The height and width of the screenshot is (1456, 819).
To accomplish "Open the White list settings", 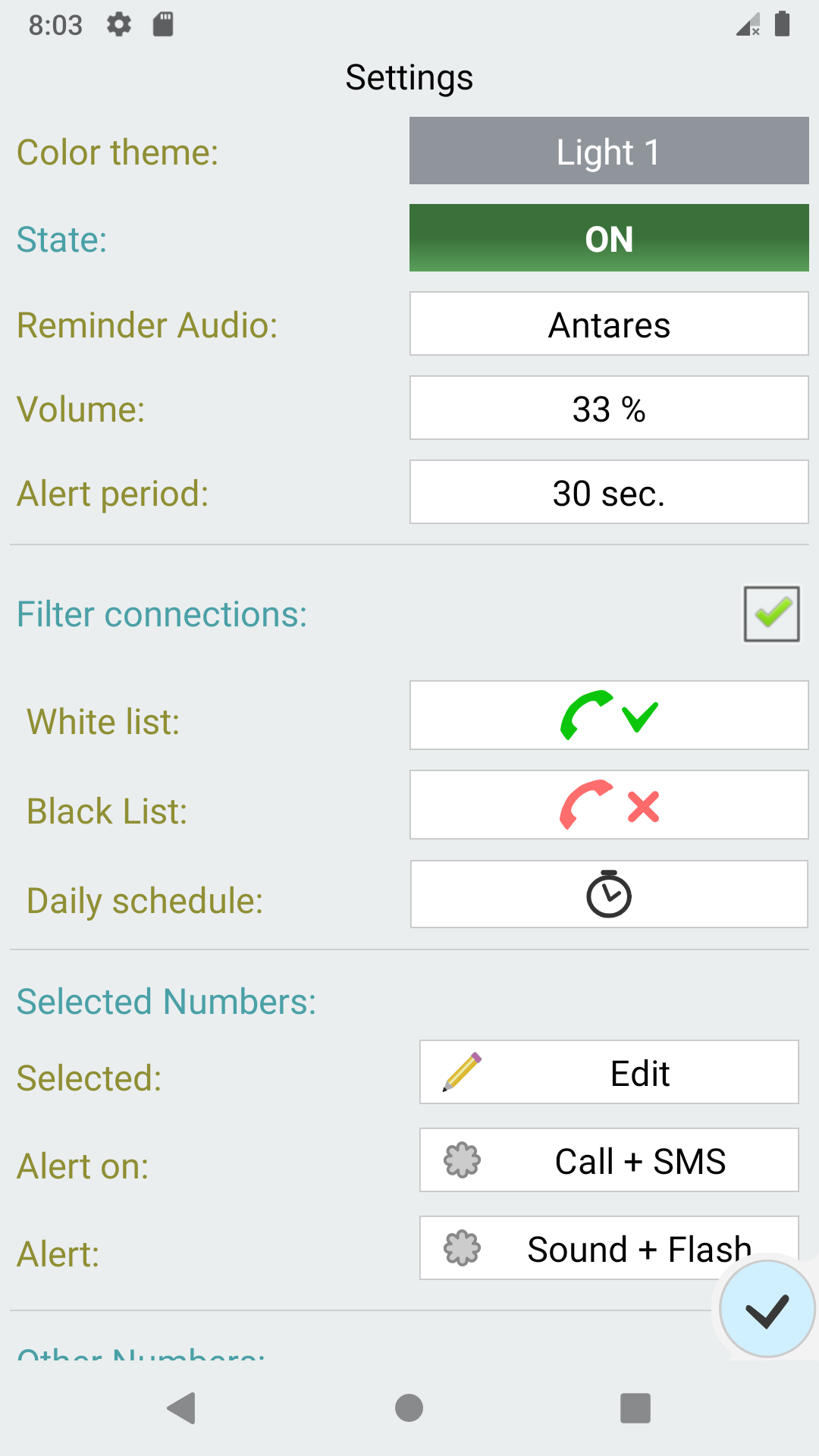I will pyautogui.click(x=609, y=715).
